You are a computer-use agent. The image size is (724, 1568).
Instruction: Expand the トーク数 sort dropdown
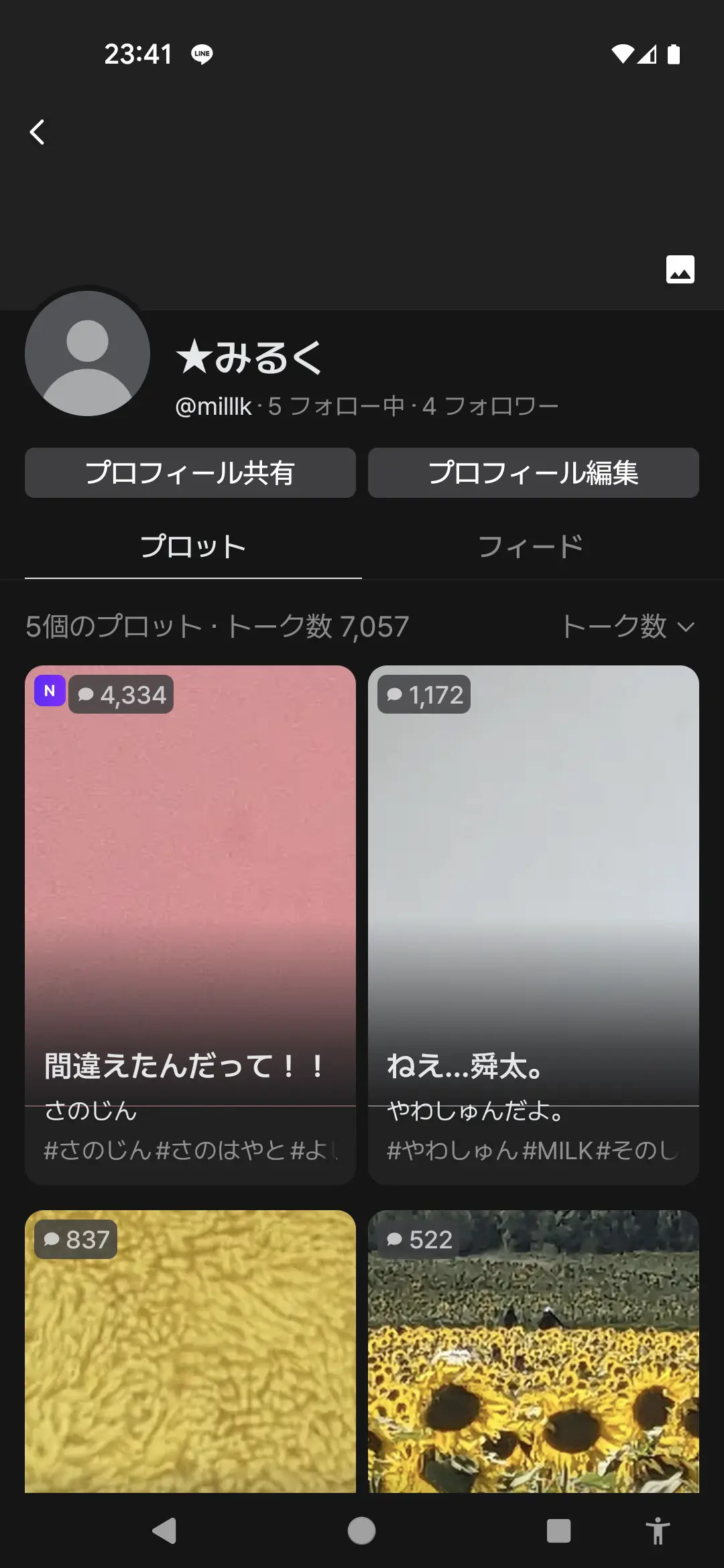point(628,627)
